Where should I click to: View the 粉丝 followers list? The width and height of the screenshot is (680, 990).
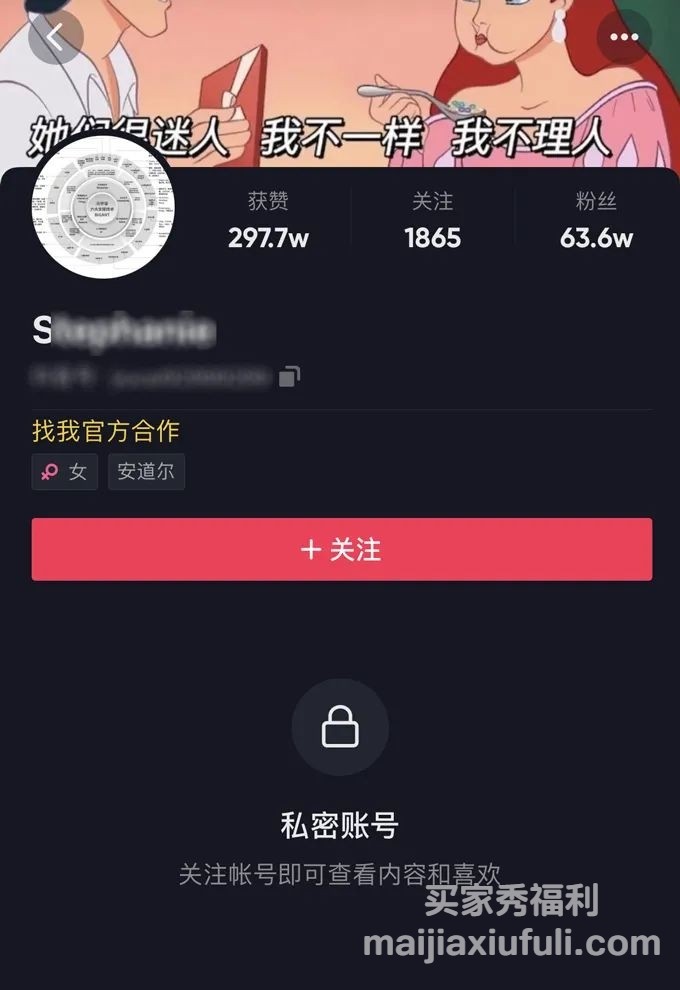point(596,221)
